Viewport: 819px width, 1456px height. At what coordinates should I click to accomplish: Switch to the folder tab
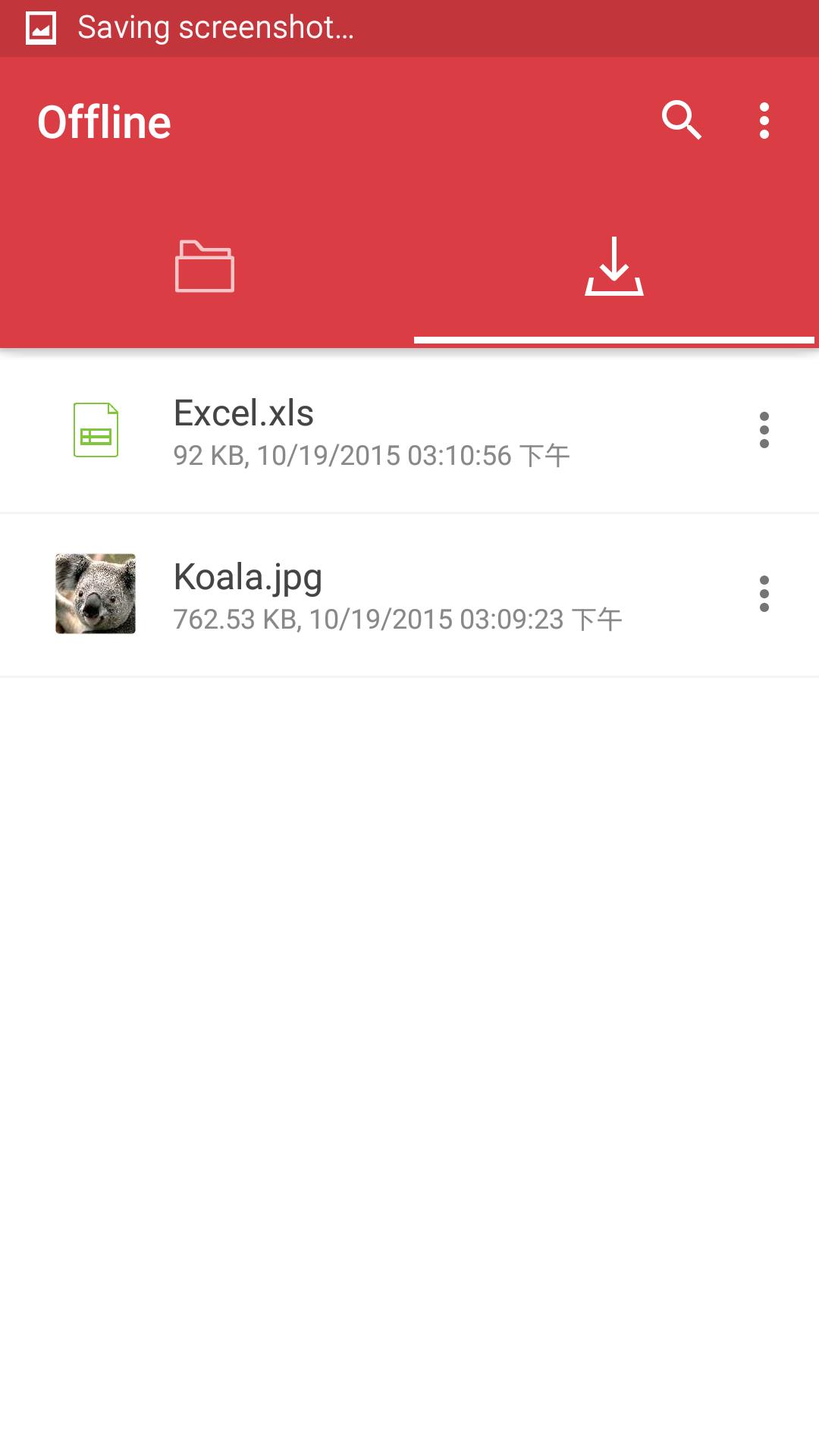click(x=205, y=267)
